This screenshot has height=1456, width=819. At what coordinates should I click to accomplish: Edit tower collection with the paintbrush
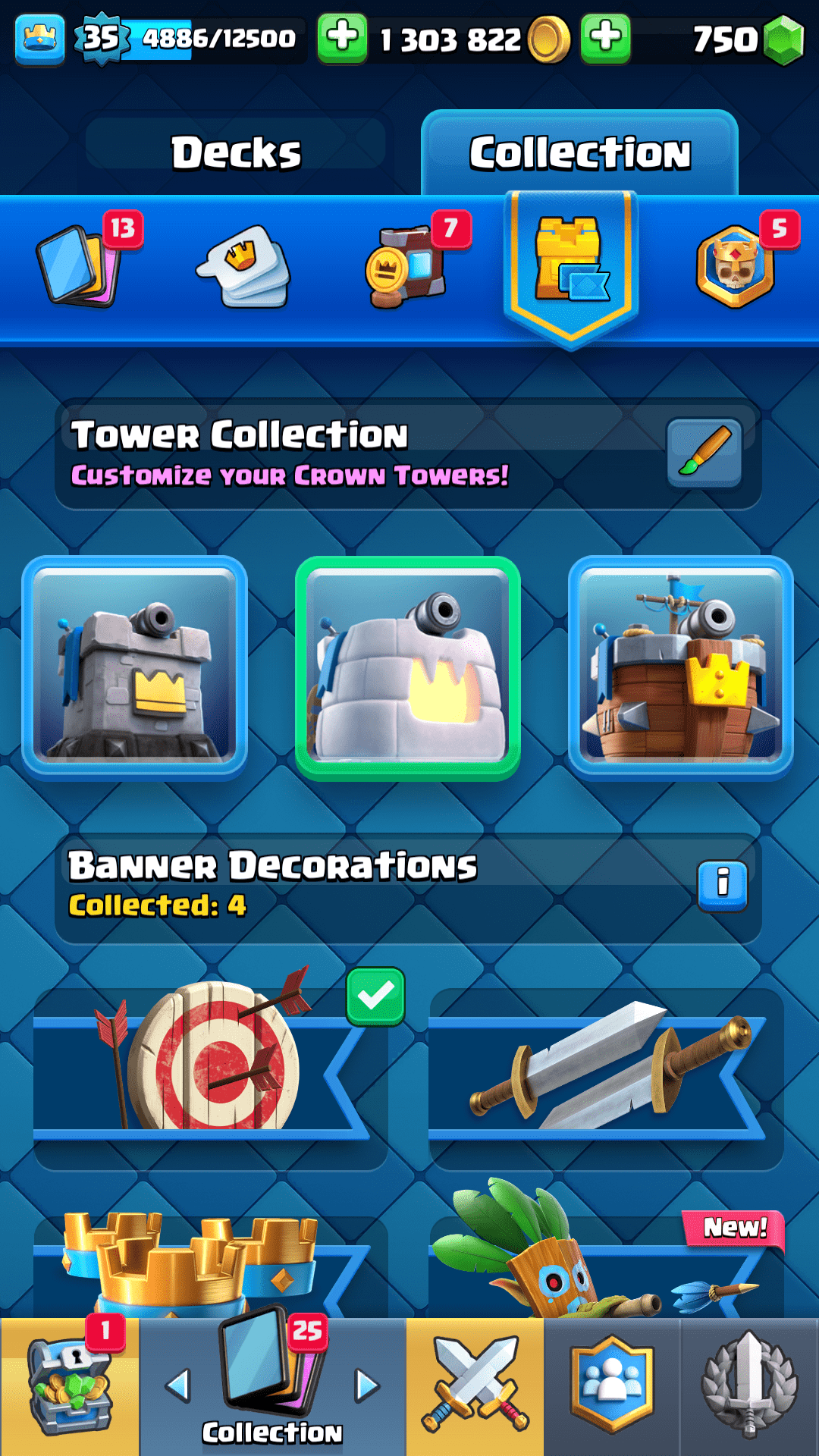coord(704,453)
